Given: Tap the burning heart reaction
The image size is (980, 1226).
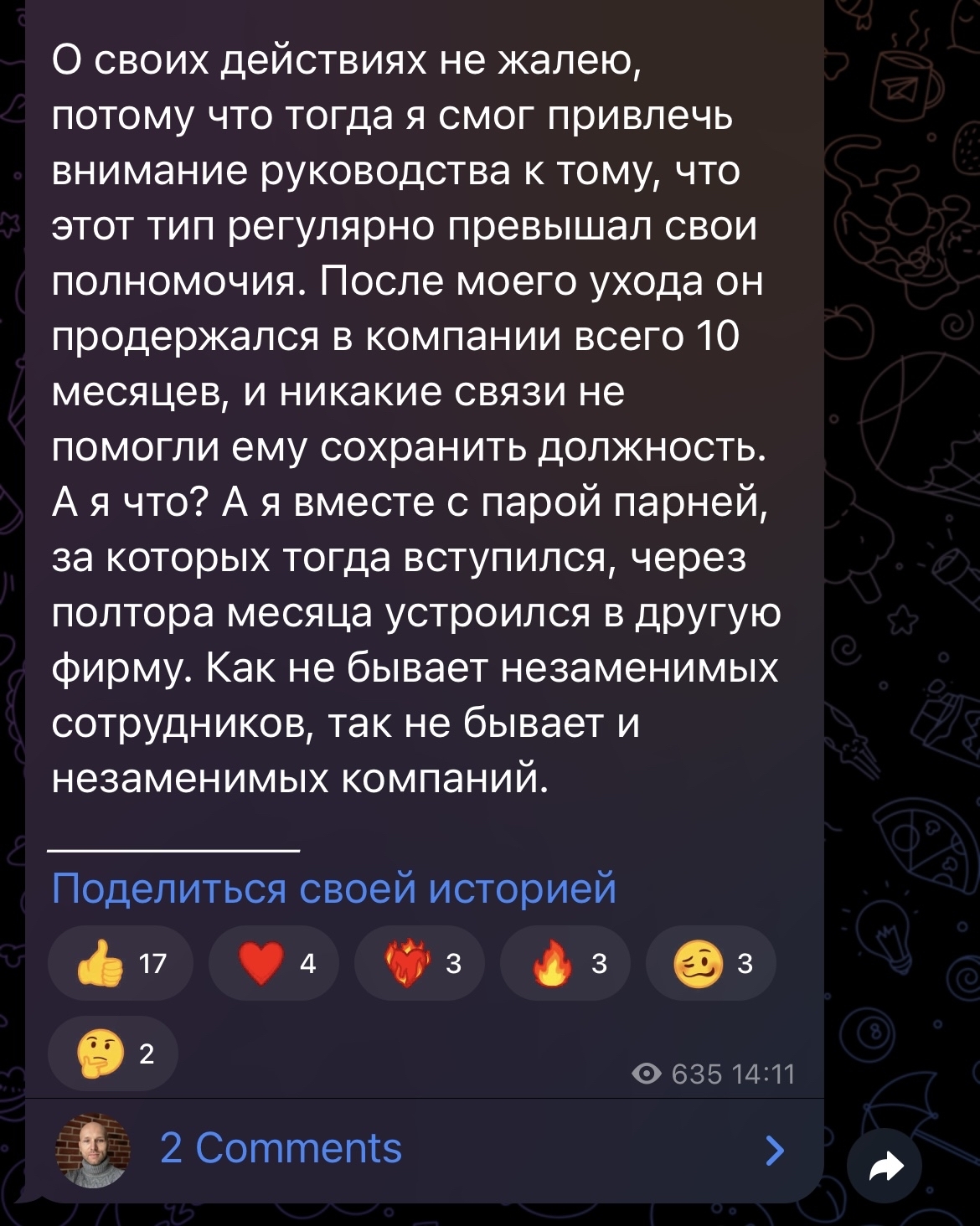Looking at the screenshot, I should (419, 963).
